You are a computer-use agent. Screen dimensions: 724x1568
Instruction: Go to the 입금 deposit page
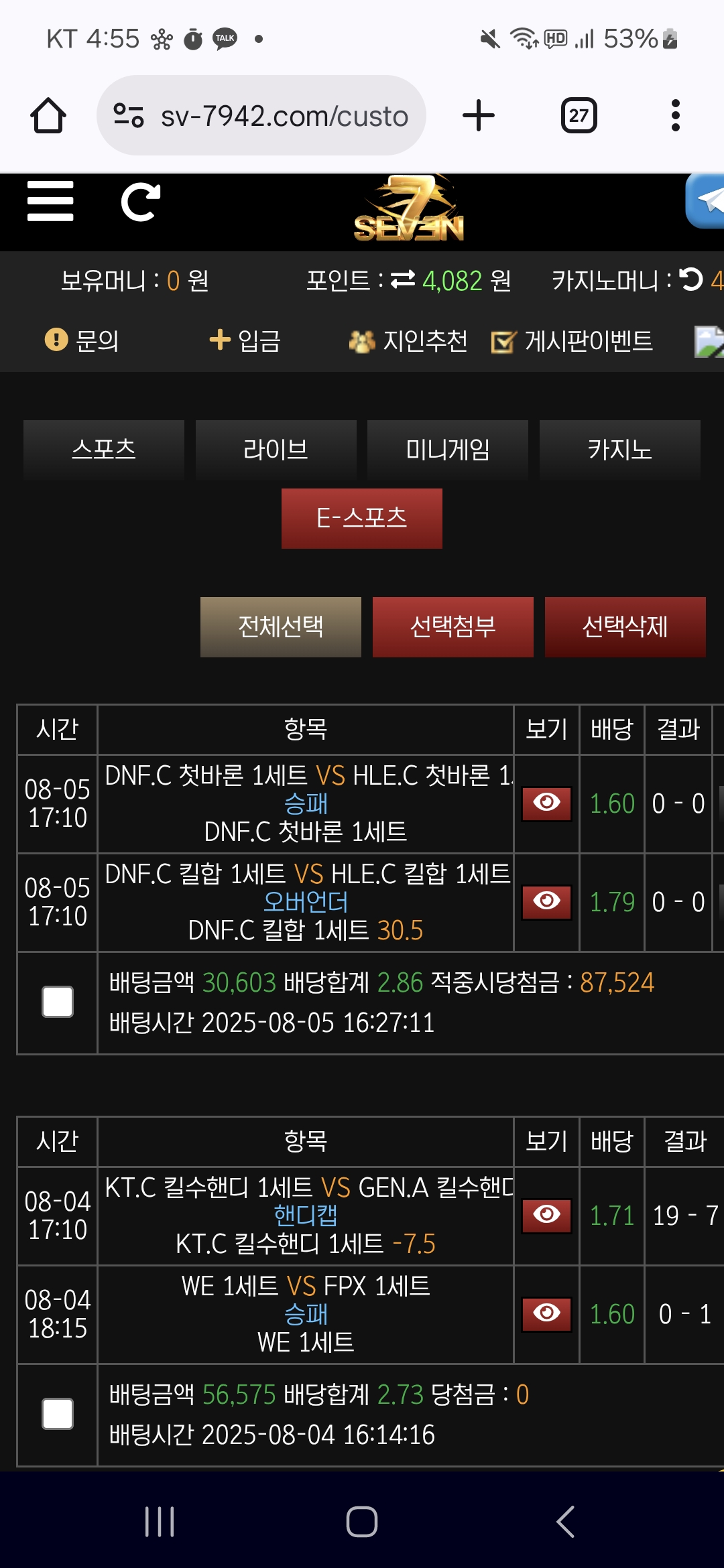pos(245,340)
